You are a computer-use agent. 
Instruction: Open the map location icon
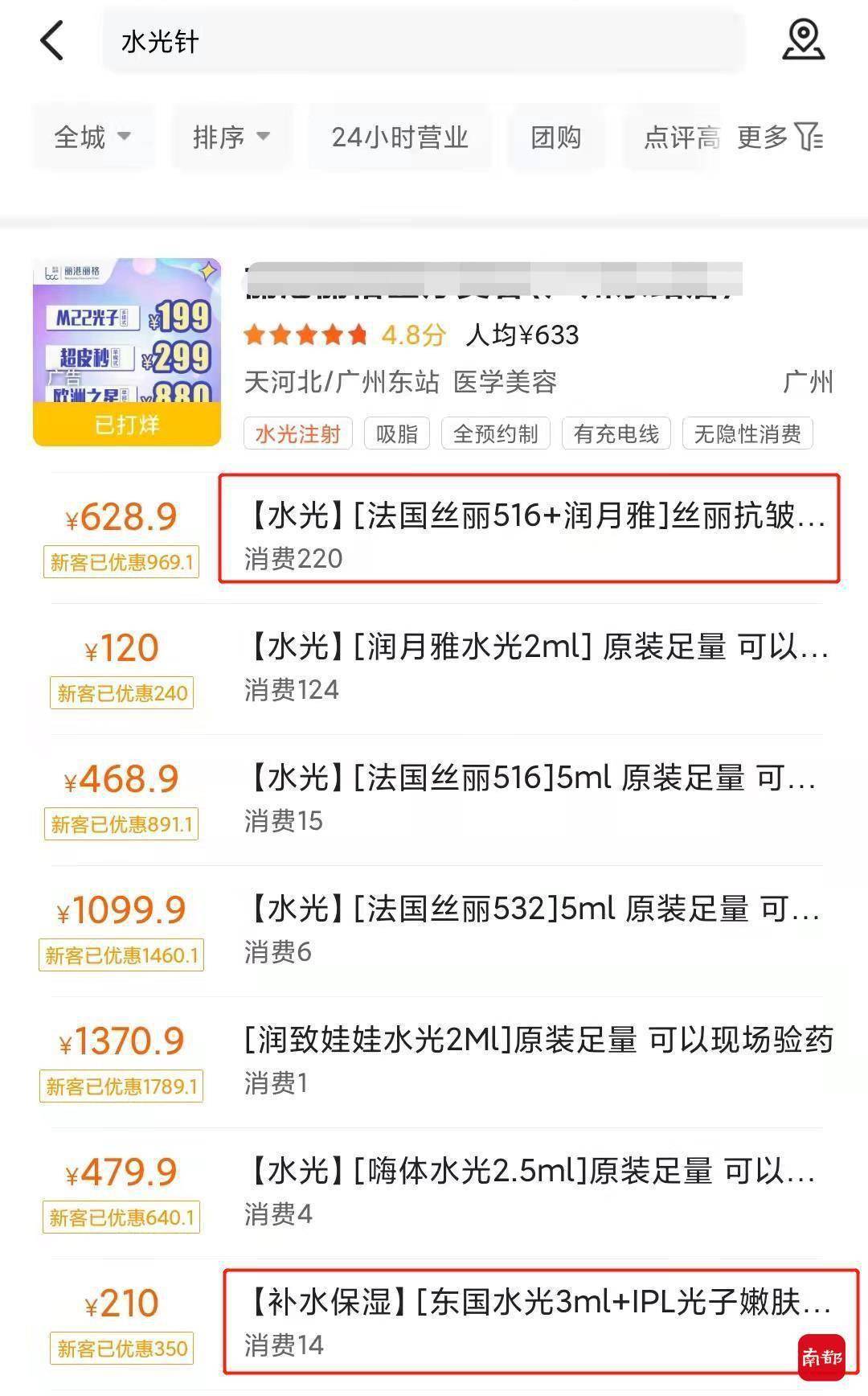click(x=803, y=40)
